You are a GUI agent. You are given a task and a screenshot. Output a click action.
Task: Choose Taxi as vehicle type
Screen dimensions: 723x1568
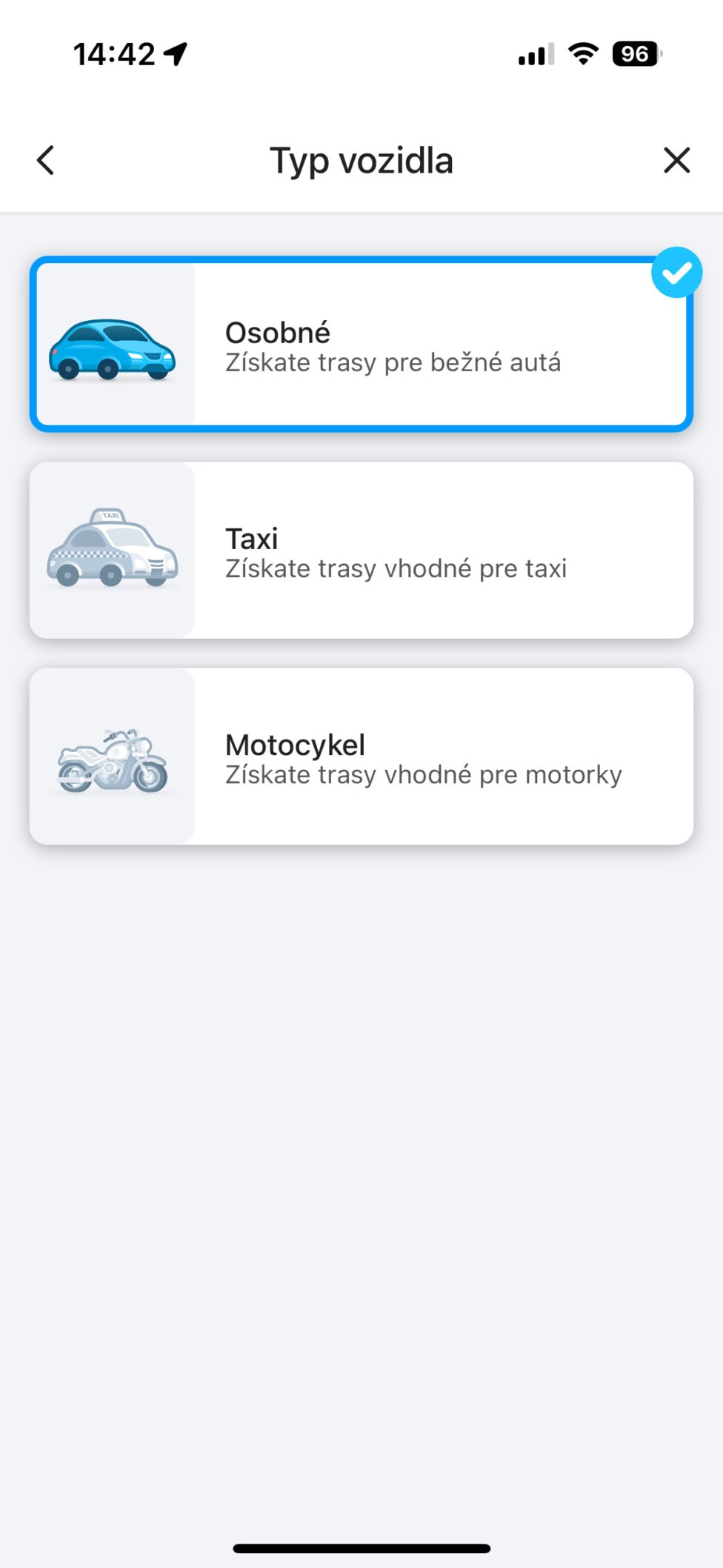coord(361,550)
